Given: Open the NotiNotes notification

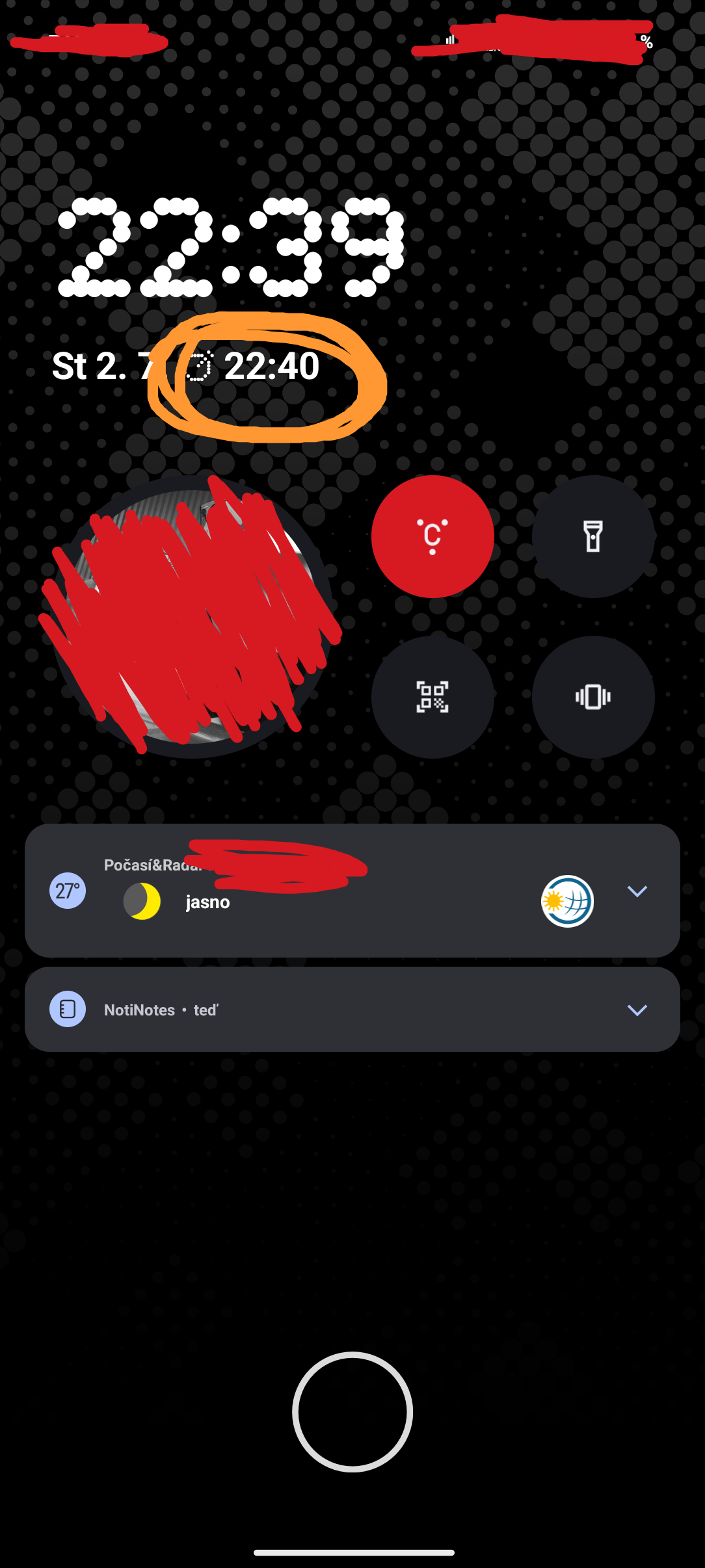Looking at the screenshot, I should point(325,1010).
